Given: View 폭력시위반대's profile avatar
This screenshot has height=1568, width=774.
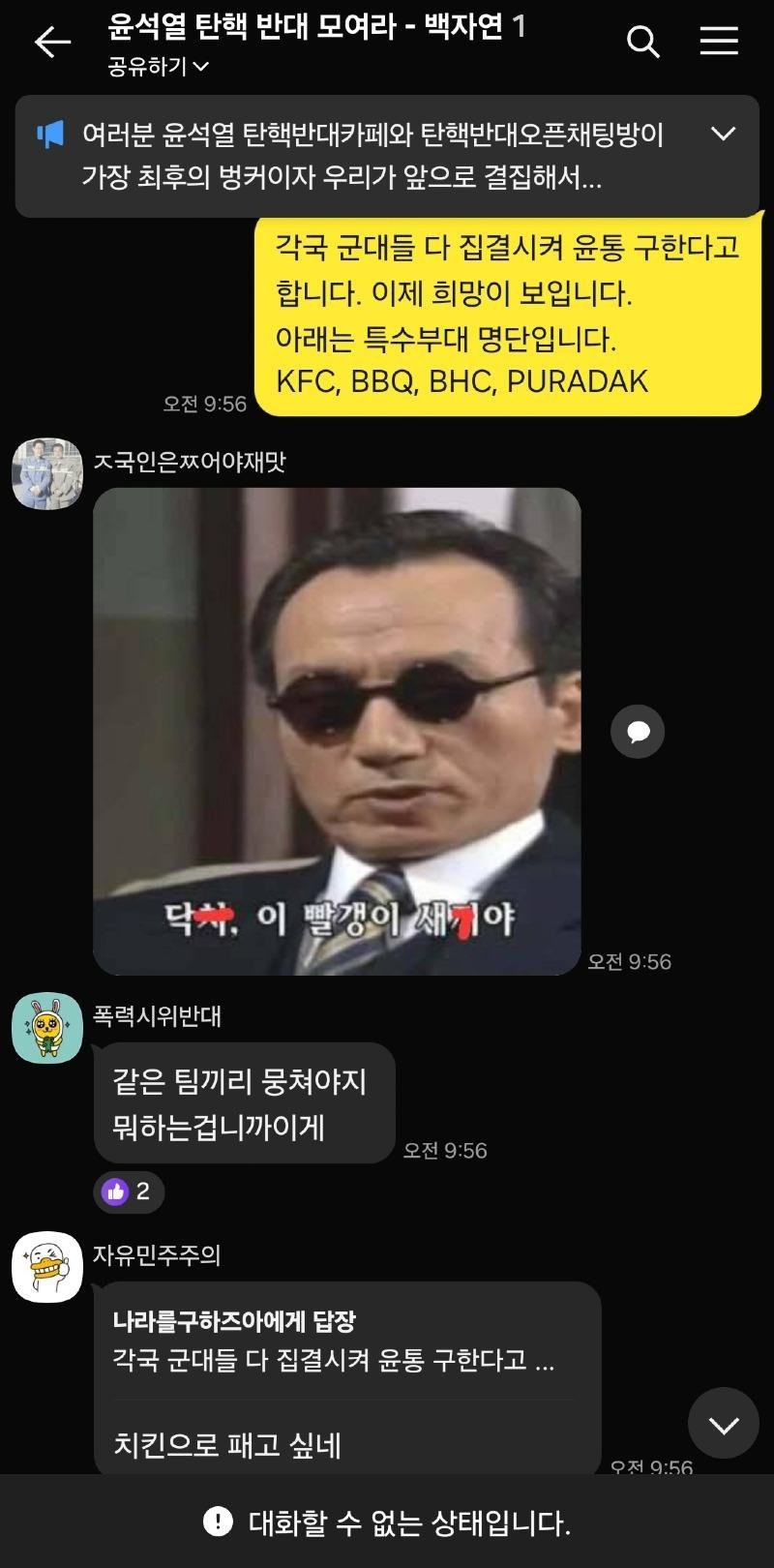Looking at the screenshot, I should 47,1028.
